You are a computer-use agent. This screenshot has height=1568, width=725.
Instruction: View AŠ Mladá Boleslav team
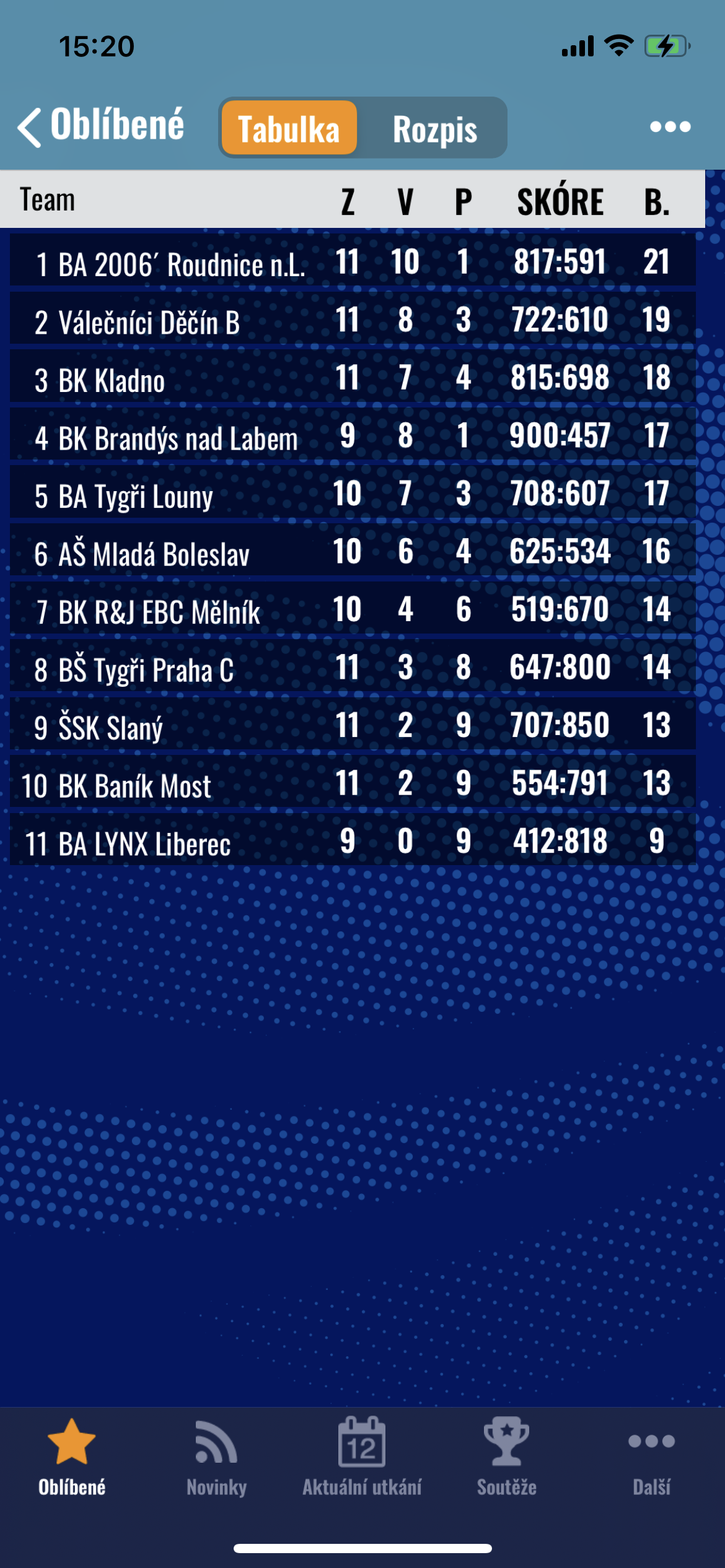(x=353, y=551)
